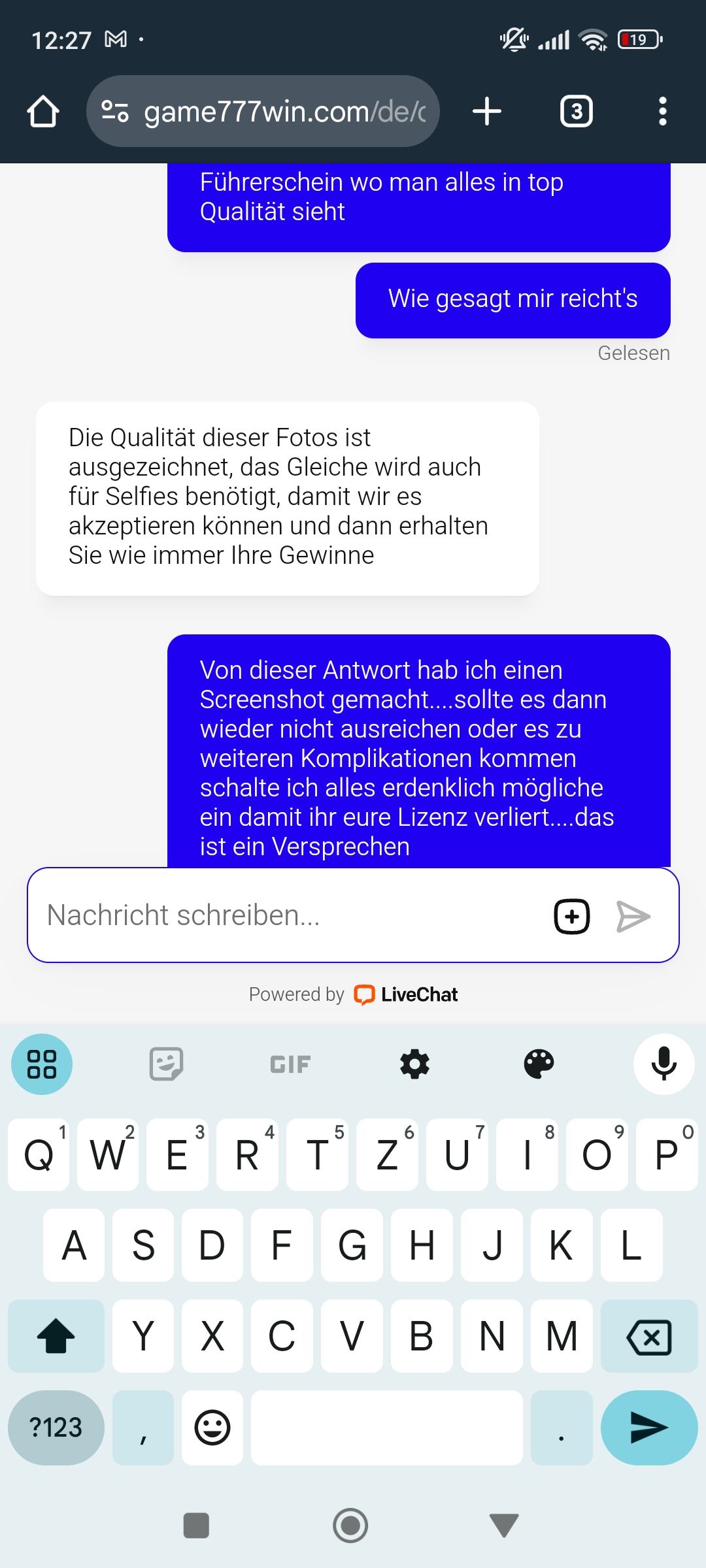Go to the browser home page
The height and width of the screenshot is (1568, 706).
coord(43,112)
